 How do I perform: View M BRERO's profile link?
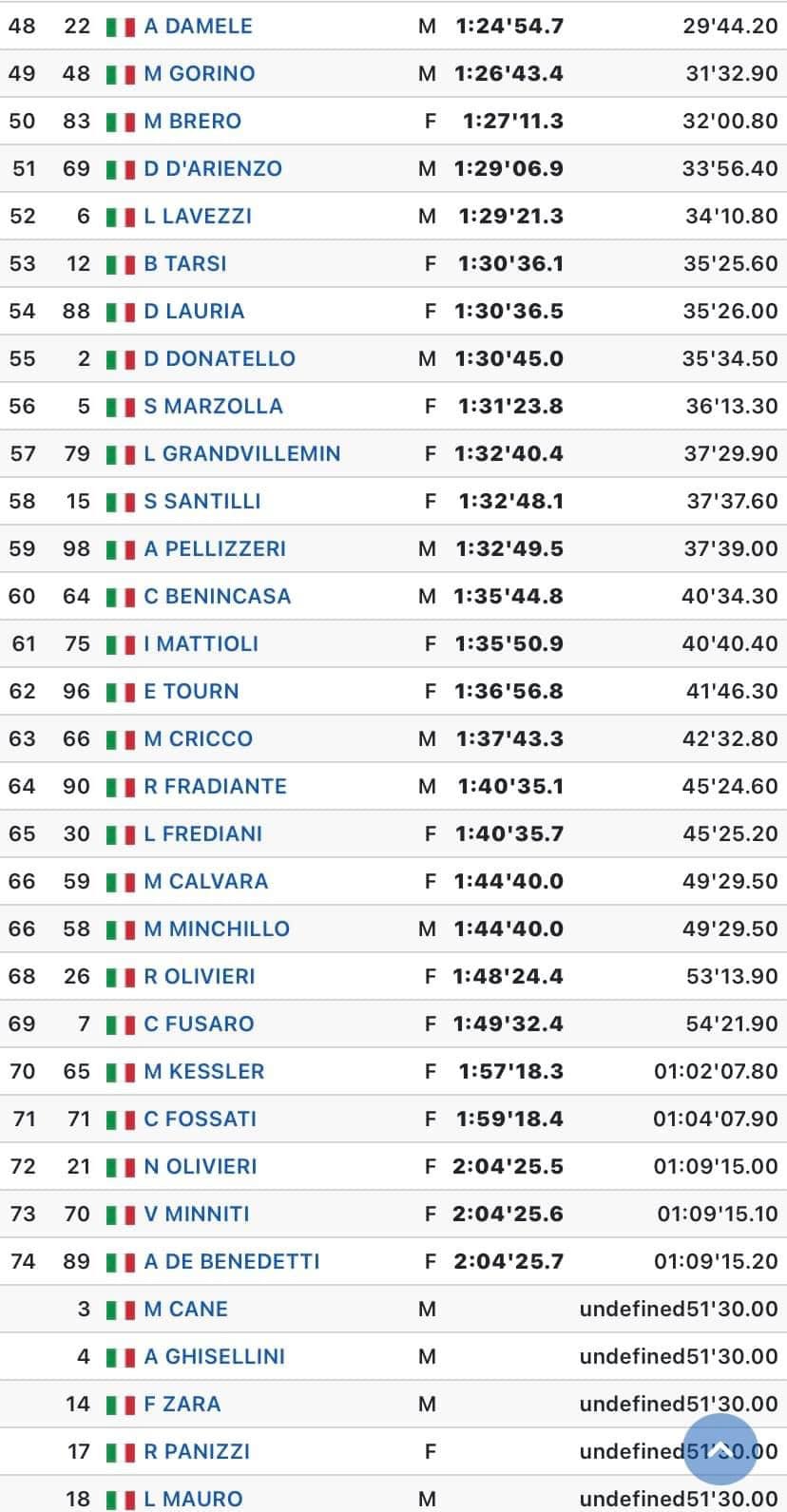(192, 121)
